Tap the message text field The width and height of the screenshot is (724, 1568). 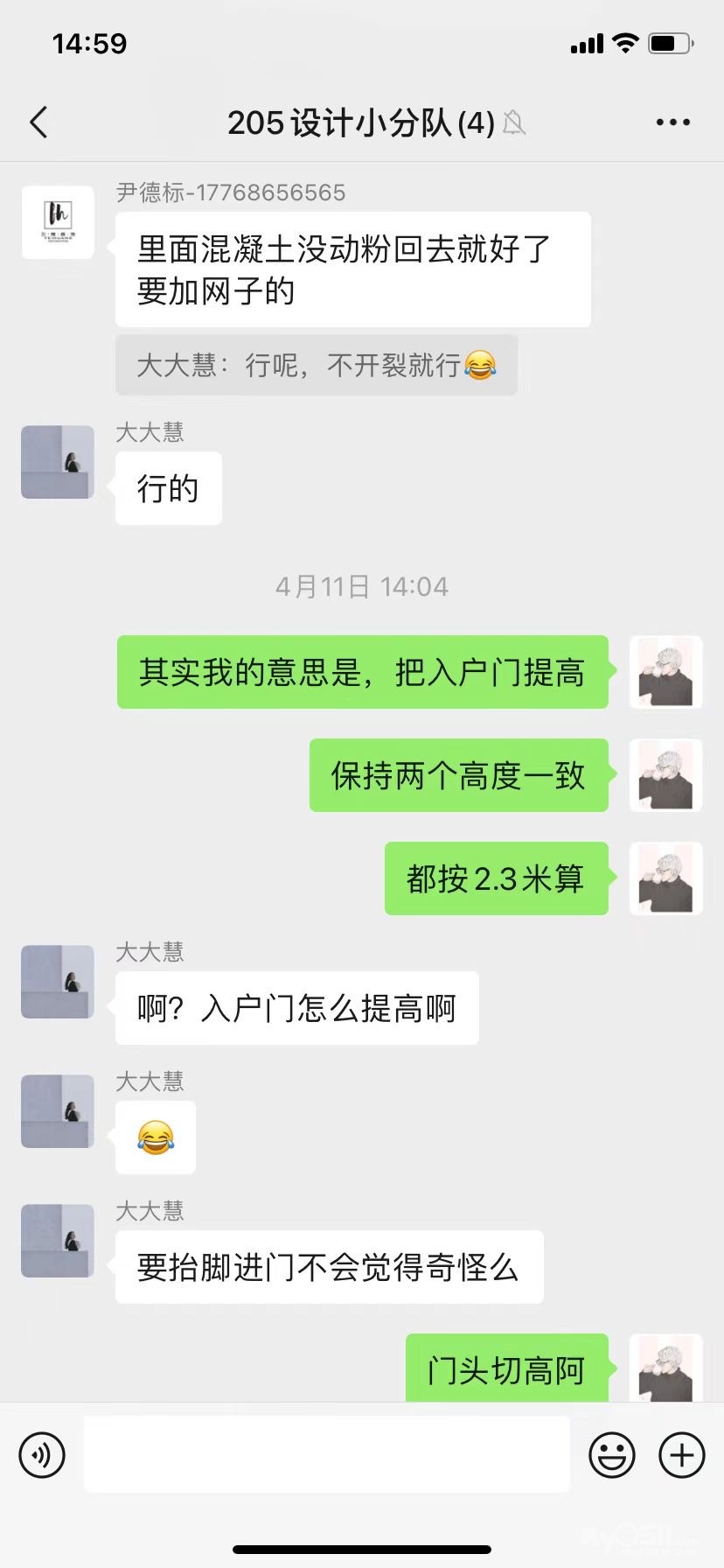326,1455
